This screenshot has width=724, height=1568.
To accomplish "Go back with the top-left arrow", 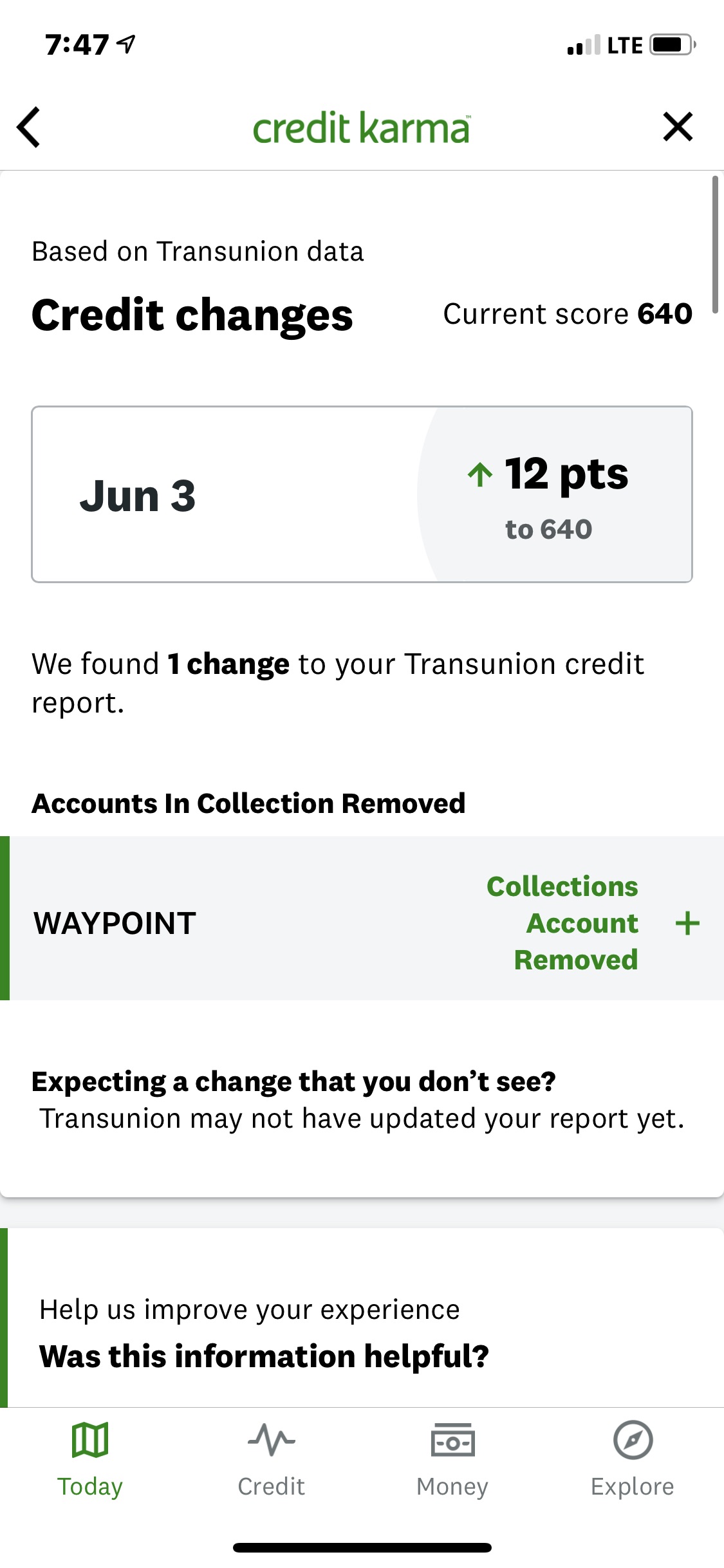I will [x=29, y=127].
